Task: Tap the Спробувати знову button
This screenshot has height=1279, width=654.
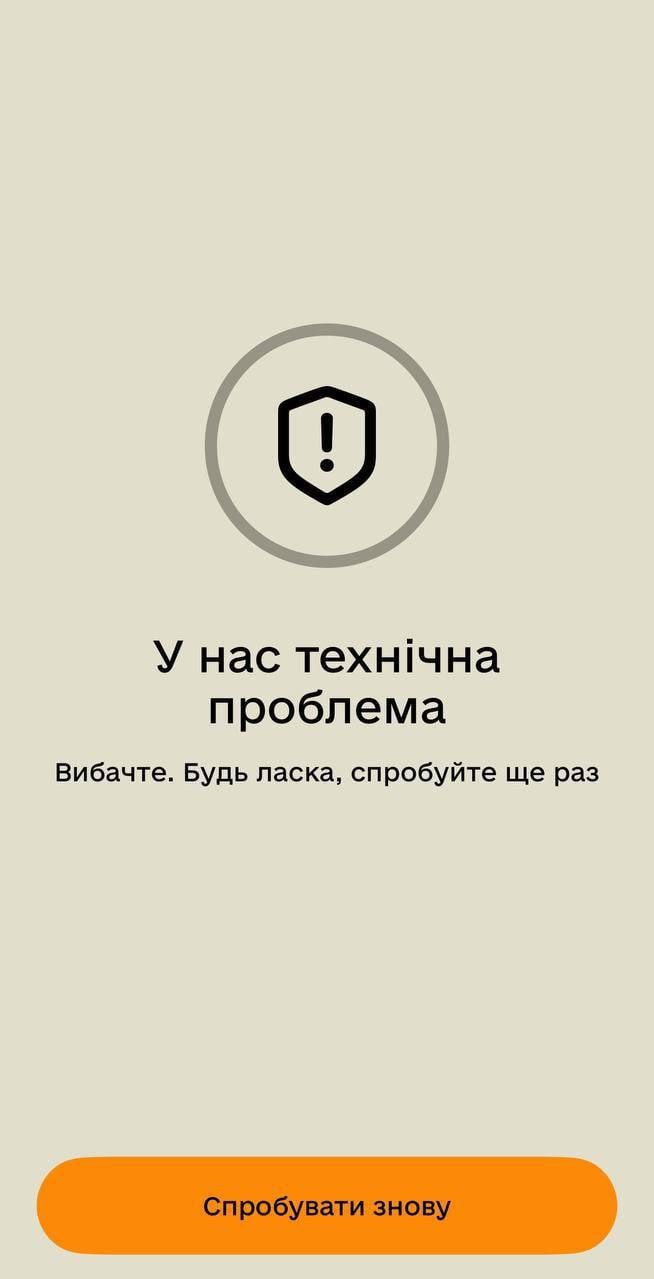Action: [x=327, y=1206]
